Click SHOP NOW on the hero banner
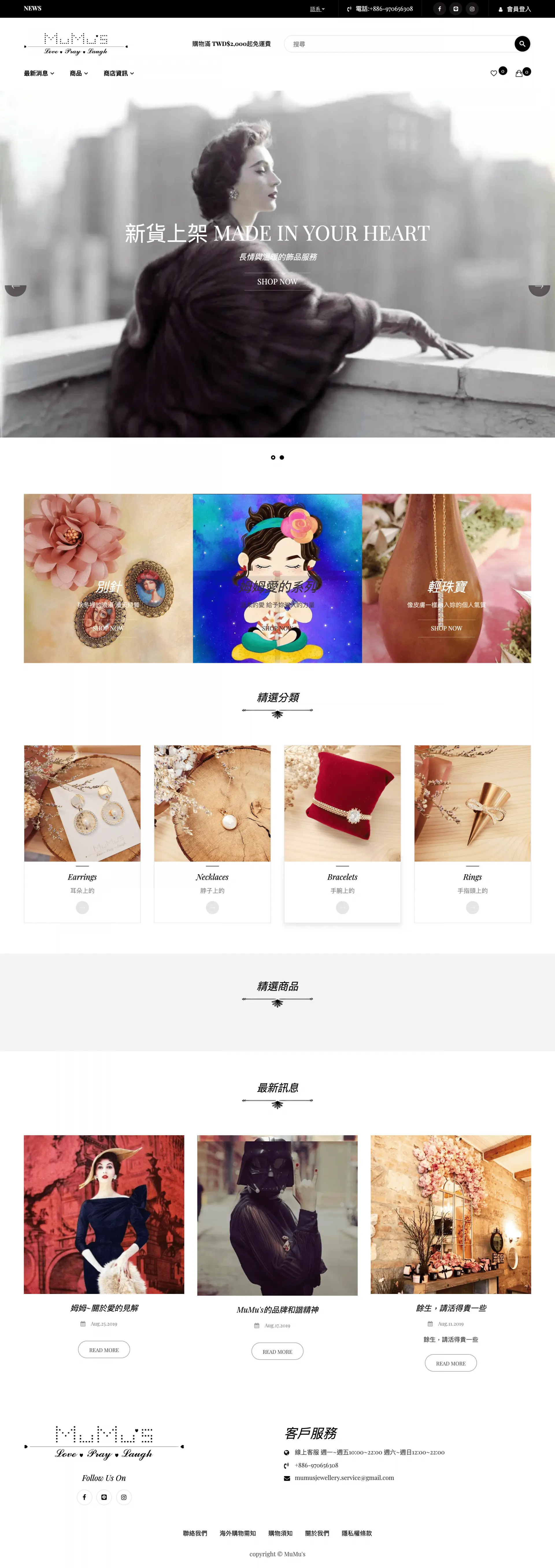Screen dimensions: 555x1568 (277, 282)
